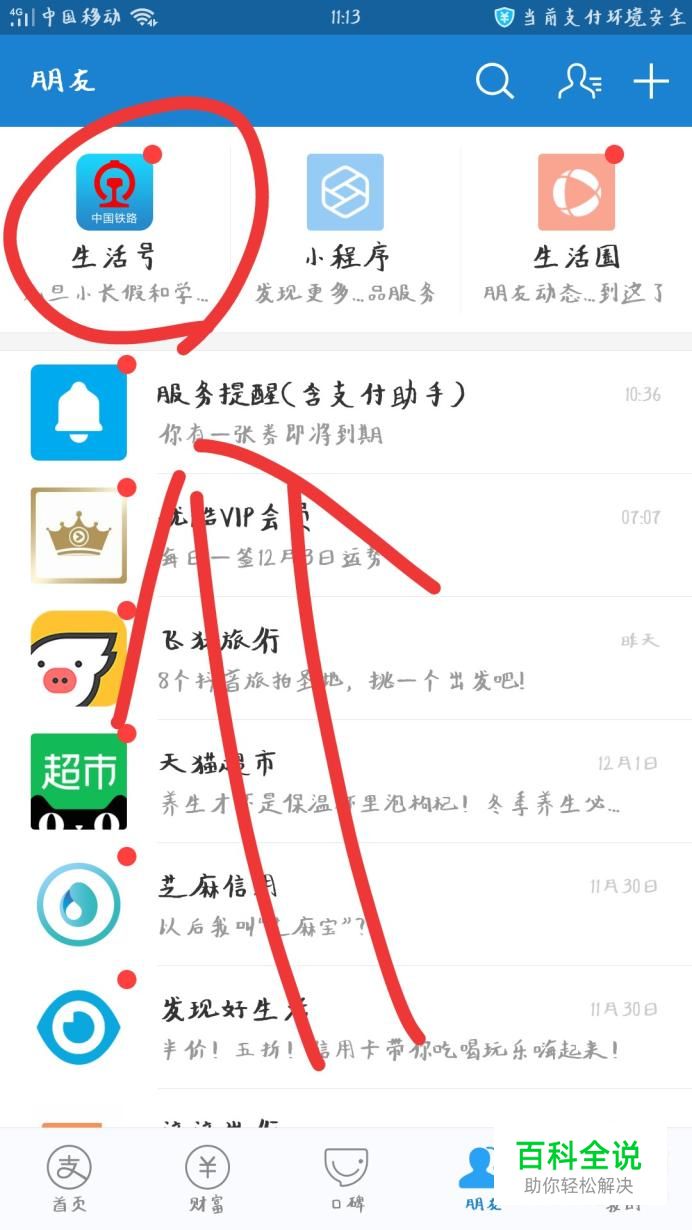Screen dimensions: 692x1230
Task: Switch to the 口碑 tab
Action: pyautogui.click(x=346, y=1178)
